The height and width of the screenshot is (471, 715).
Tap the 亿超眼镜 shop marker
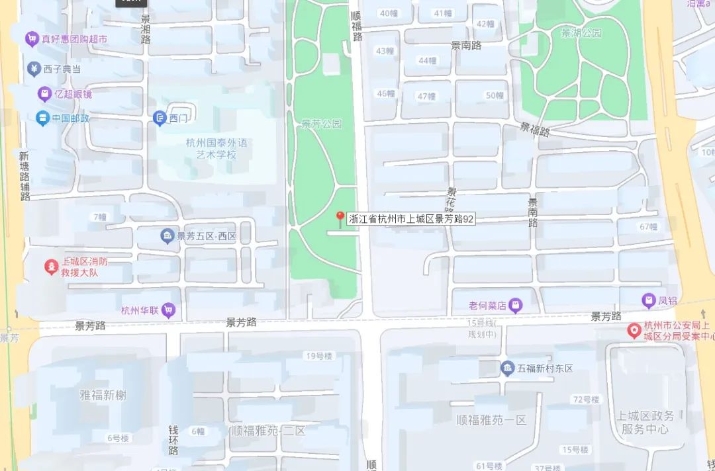tap(44, 94)
